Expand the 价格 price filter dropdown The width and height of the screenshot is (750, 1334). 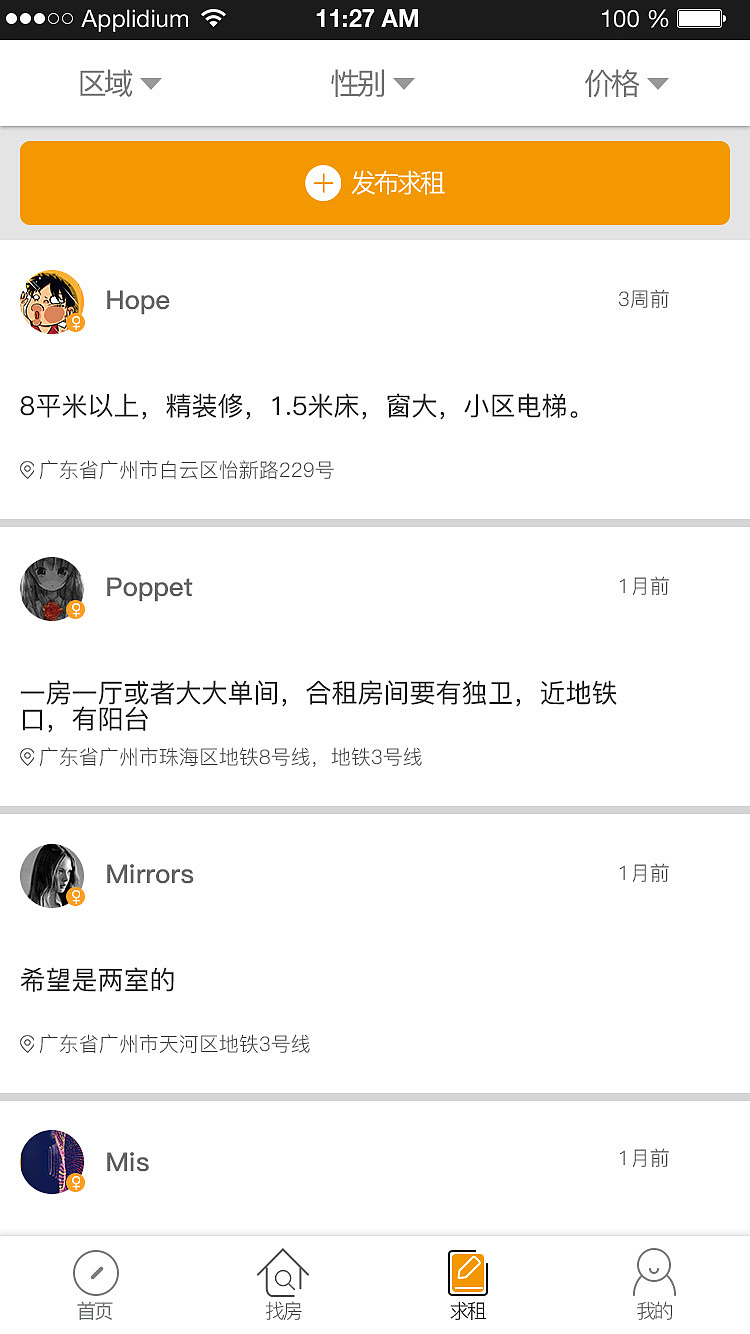(x=626, y=84)
